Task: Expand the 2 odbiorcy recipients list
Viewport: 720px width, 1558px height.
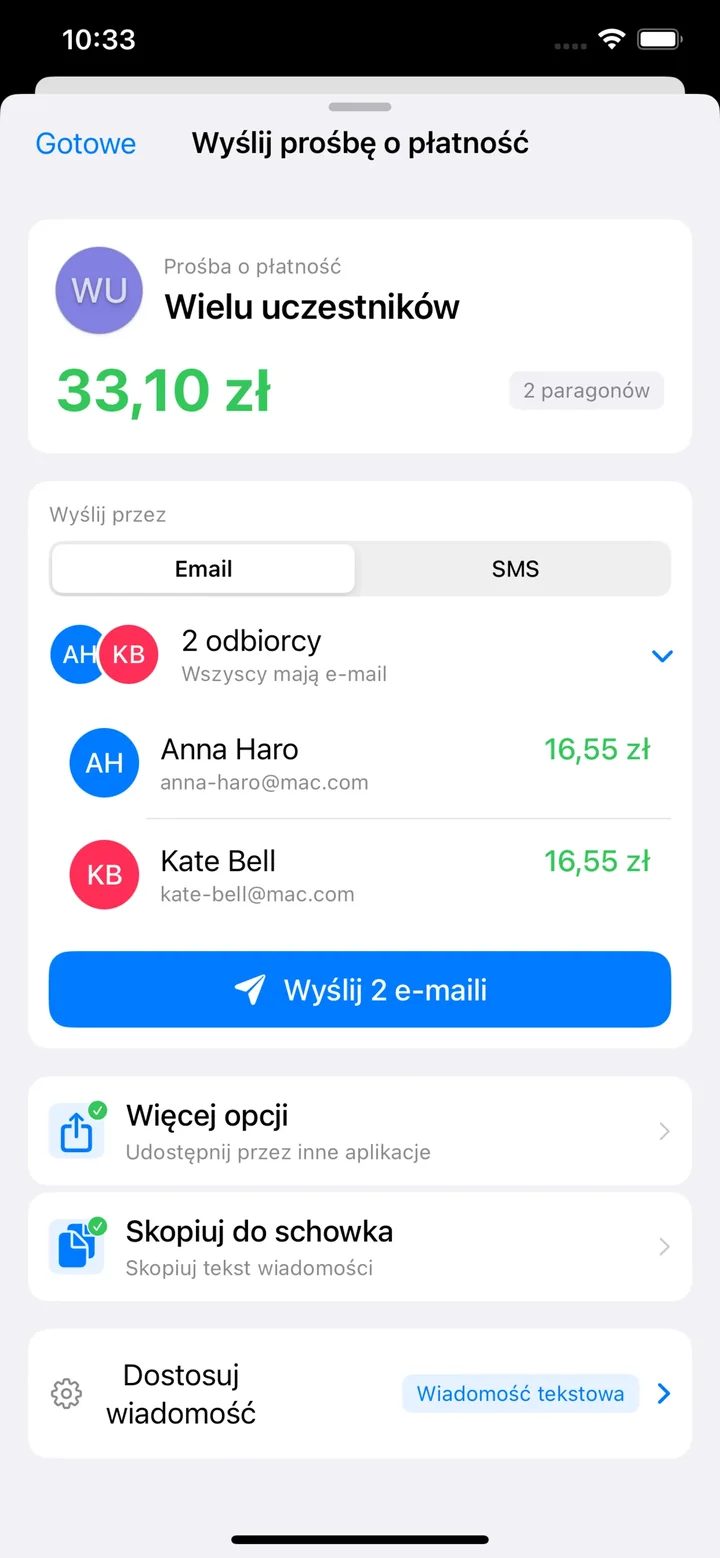Action: (x=662, y=655)
